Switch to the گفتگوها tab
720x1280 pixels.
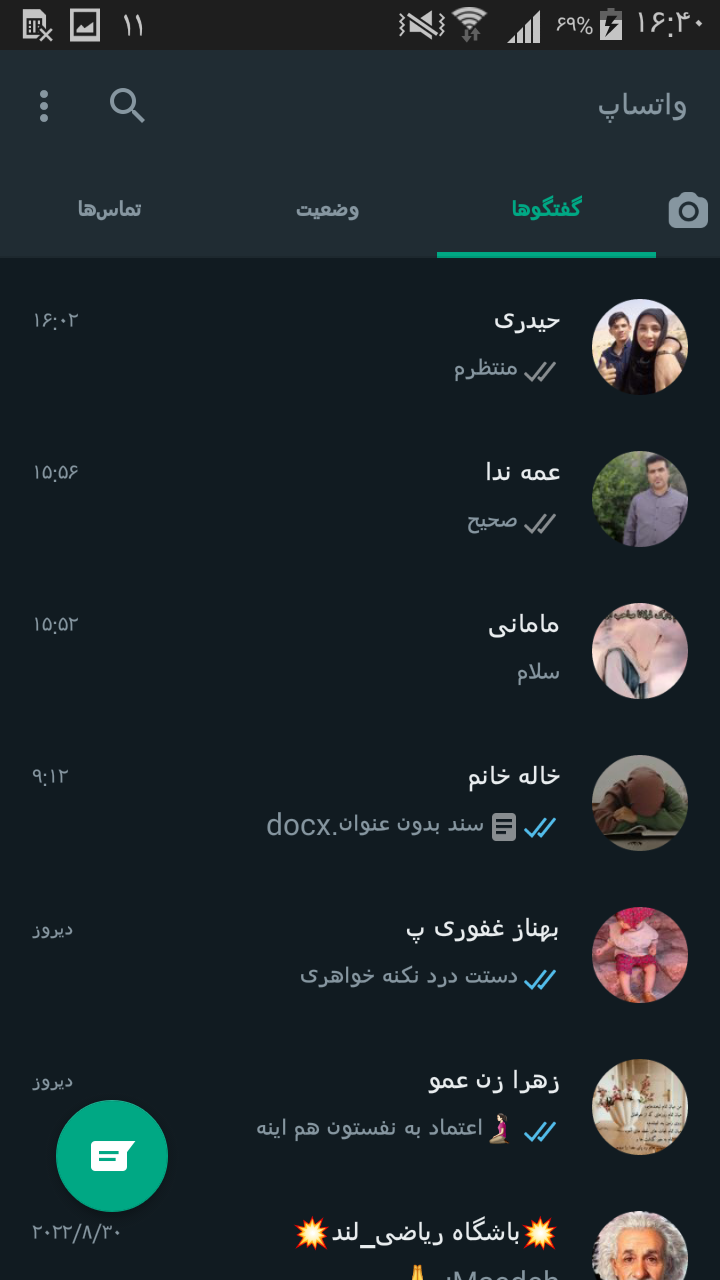(x=546, y=209)
